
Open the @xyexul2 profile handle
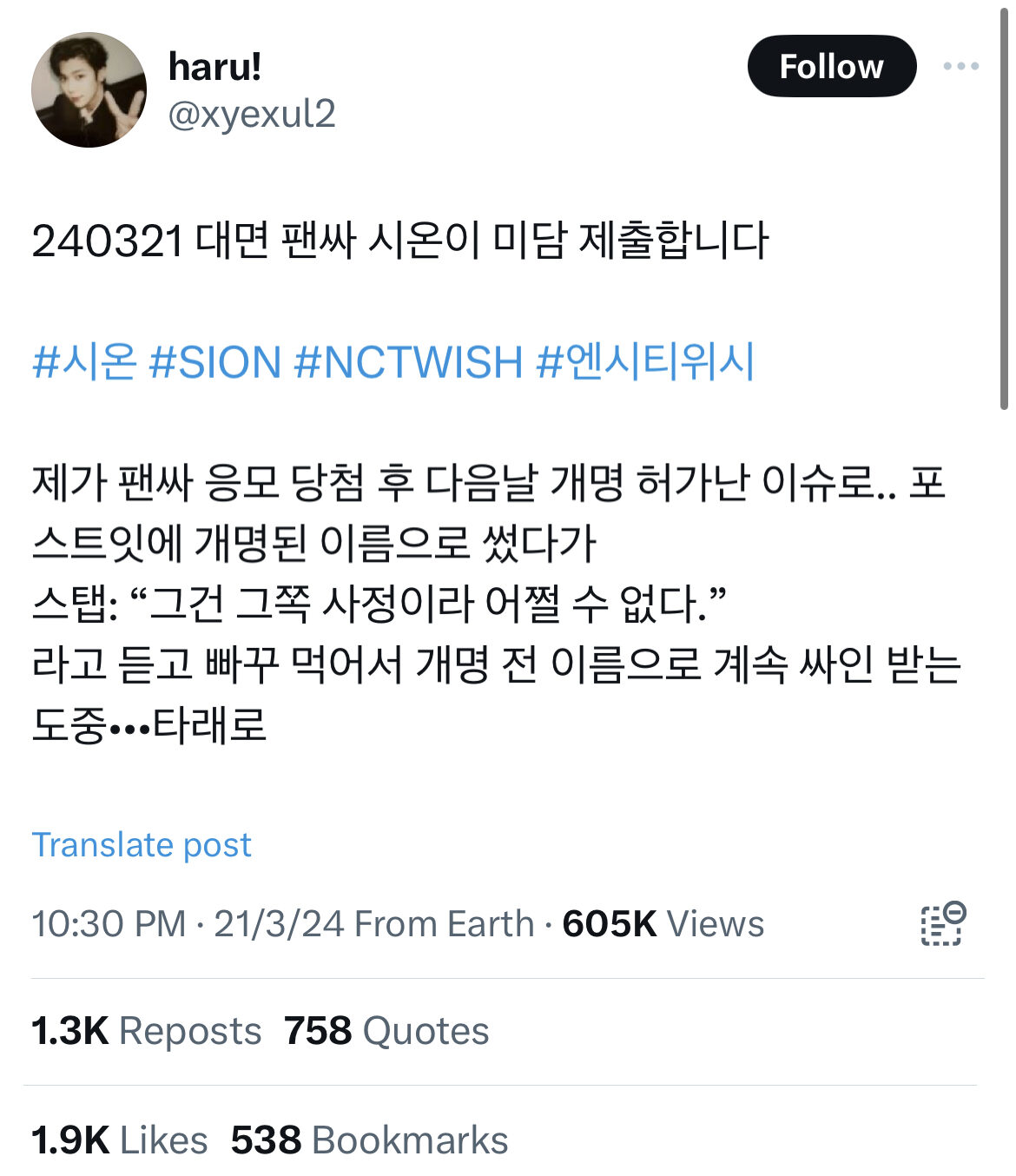pos(252,114)
